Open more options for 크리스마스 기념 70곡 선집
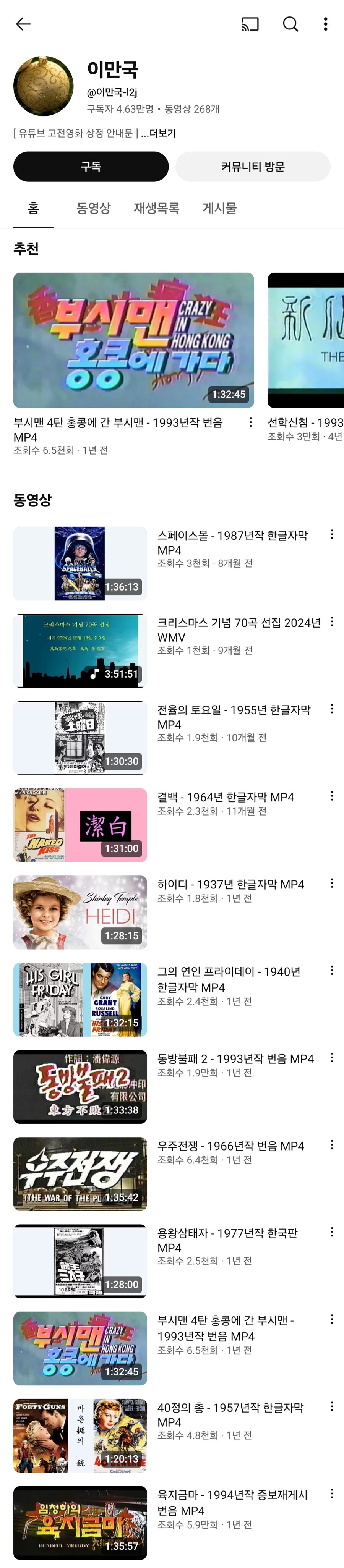This screenshot has width=344, height=1568. [x=332, y=621]
